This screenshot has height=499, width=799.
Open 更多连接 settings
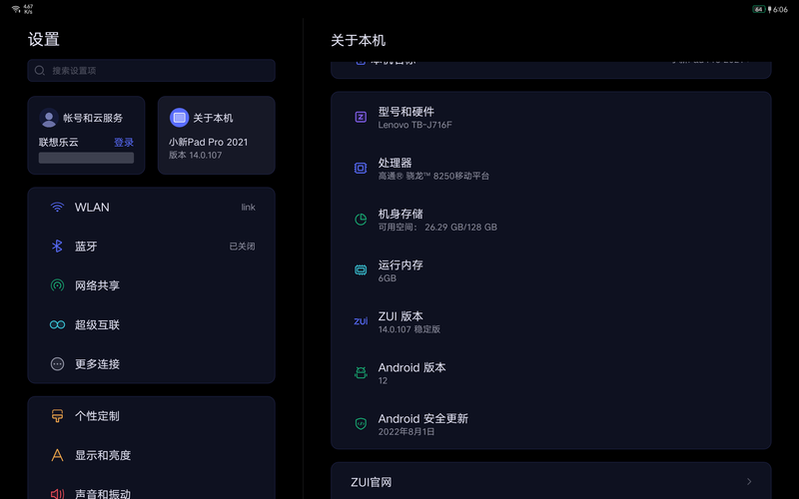click(151, 364)
